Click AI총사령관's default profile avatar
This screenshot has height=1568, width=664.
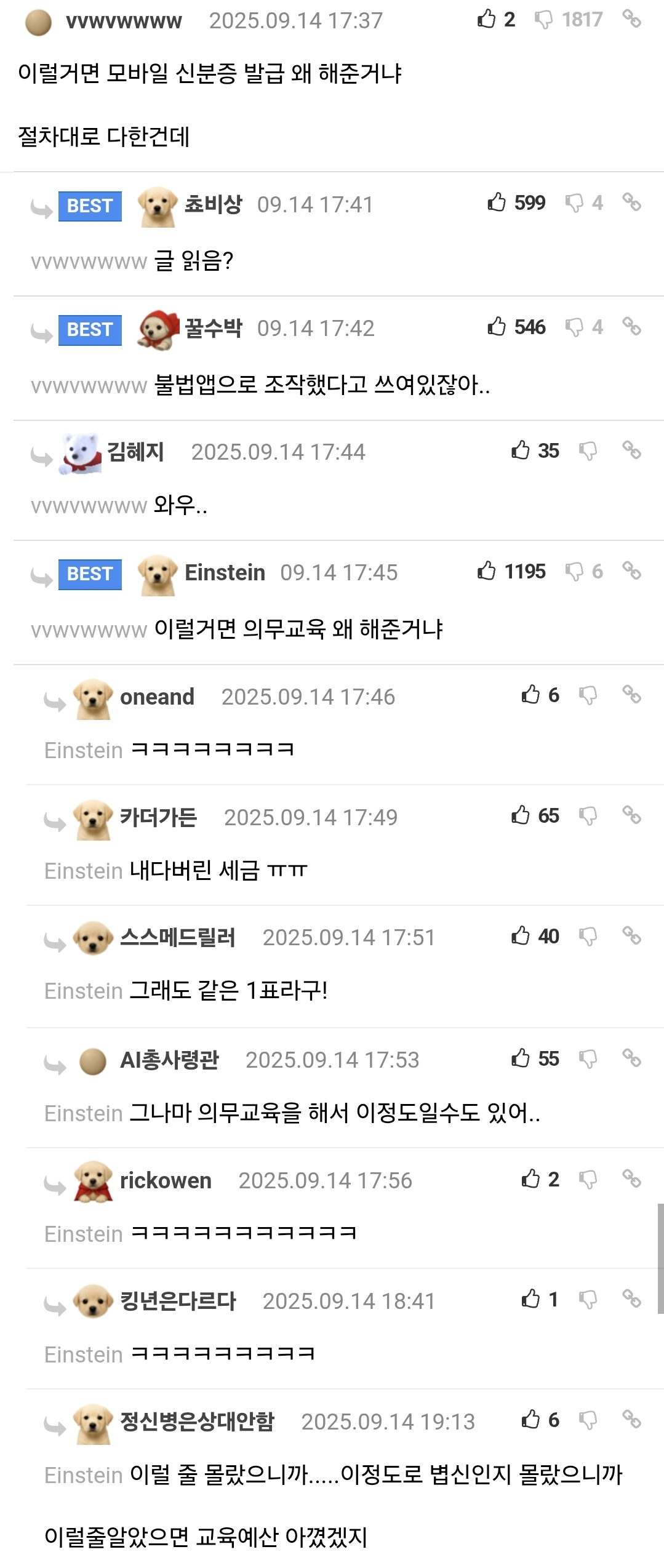(x=91, y=1060)
